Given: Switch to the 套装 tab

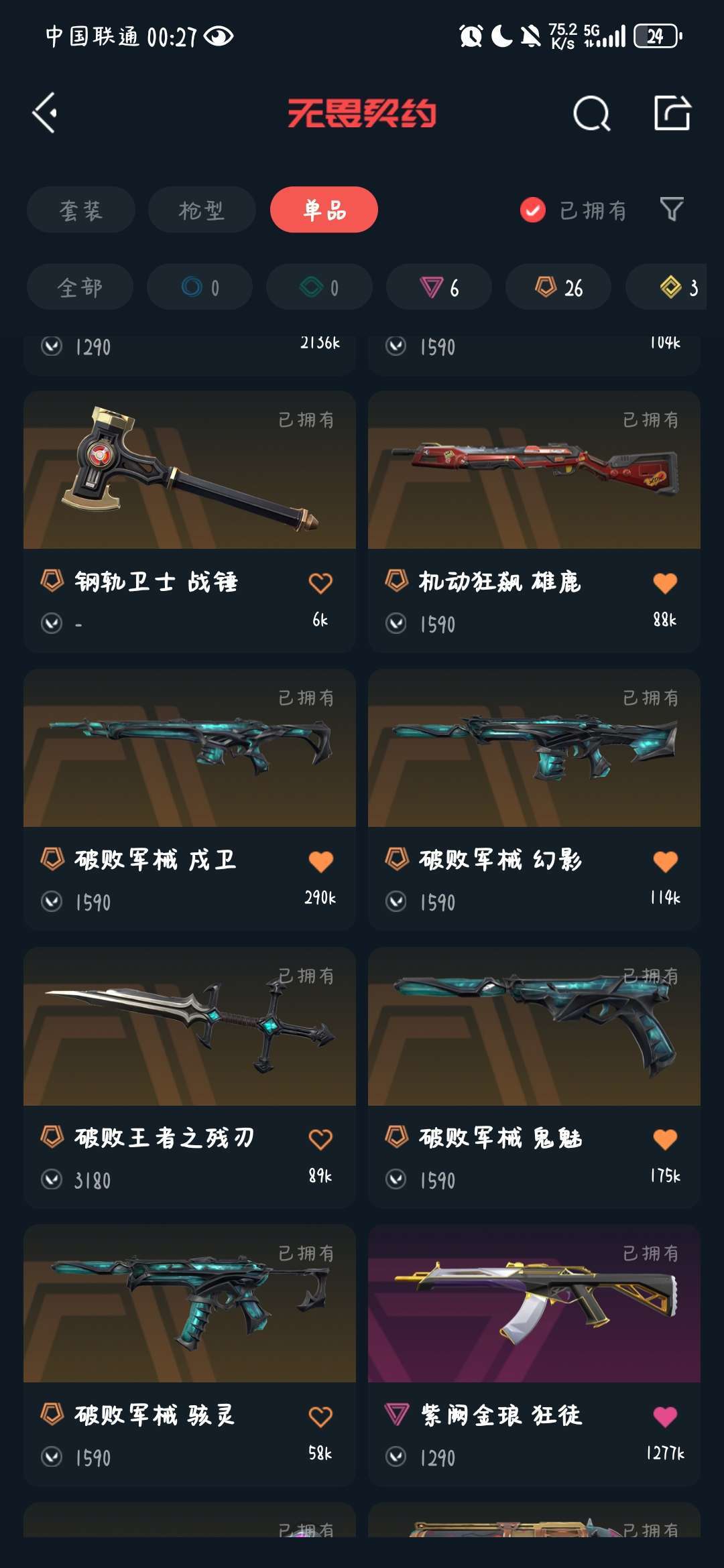Looking at the screenshot, I should click(80, 210).
